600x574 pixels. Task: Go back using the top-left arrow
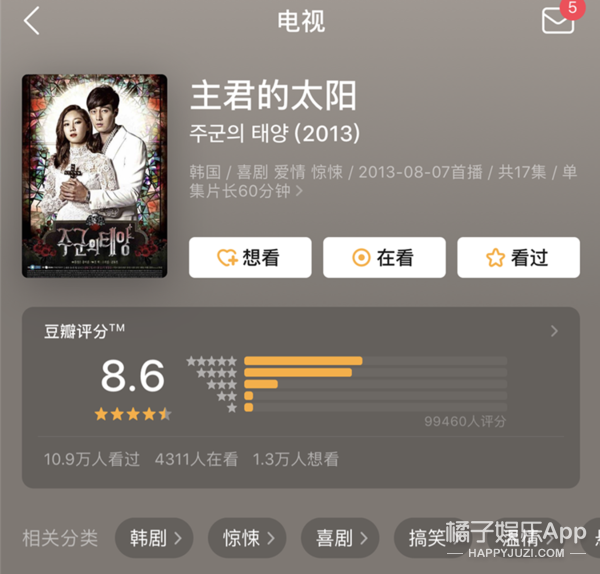point(32,21)
